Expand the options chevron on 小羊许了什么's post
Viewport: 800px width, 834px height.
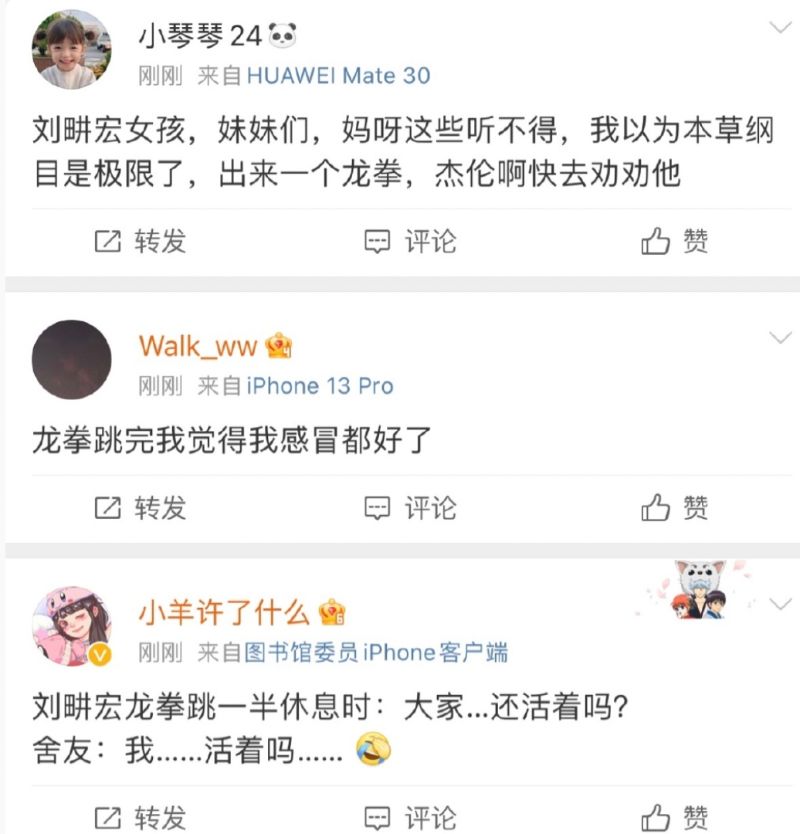779,603
